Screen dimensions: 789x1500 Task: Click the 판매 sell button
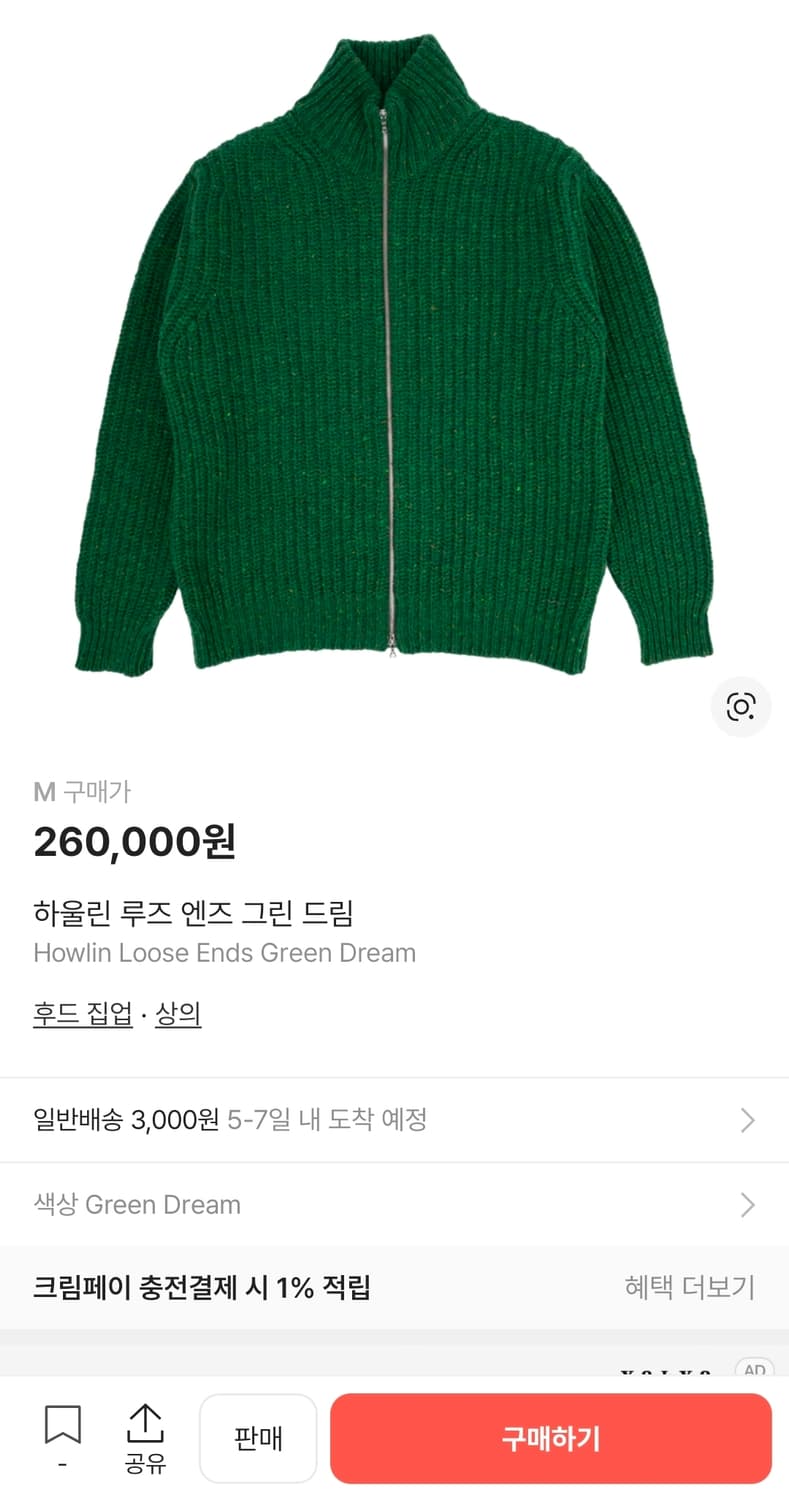coord(258,1438)
